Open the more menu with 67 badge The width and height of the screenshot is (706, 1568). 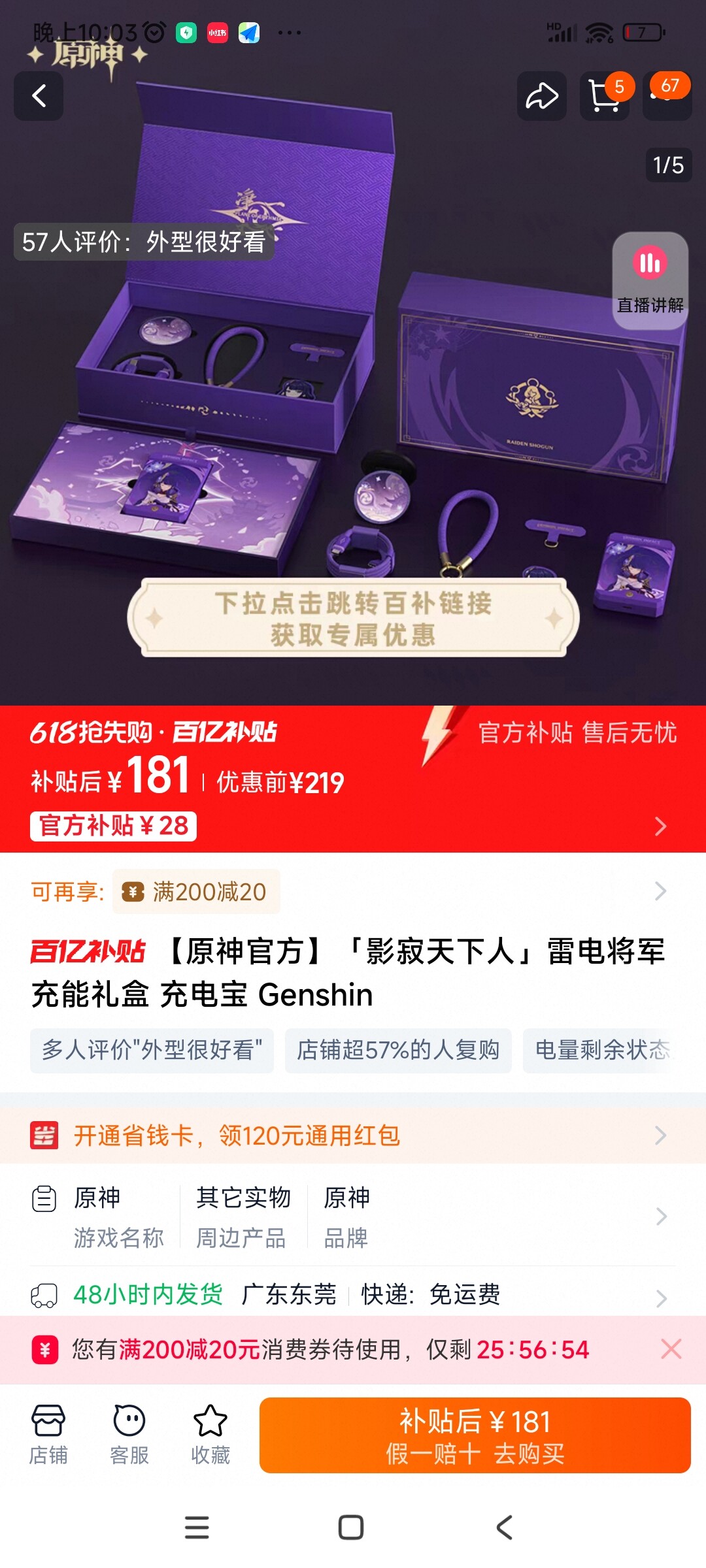667,96
